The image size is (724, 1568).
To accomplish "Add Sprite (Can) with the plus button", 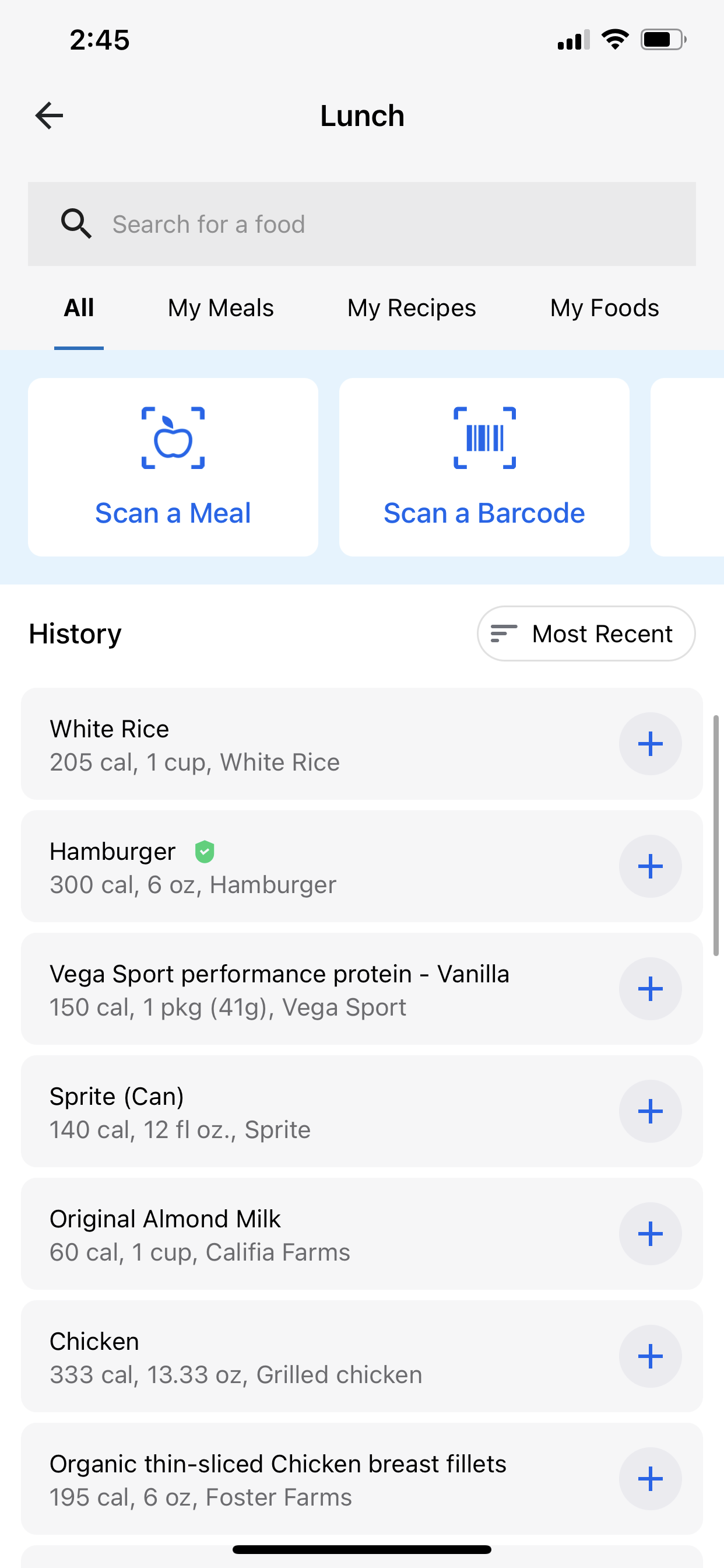I will (650, 1111).
